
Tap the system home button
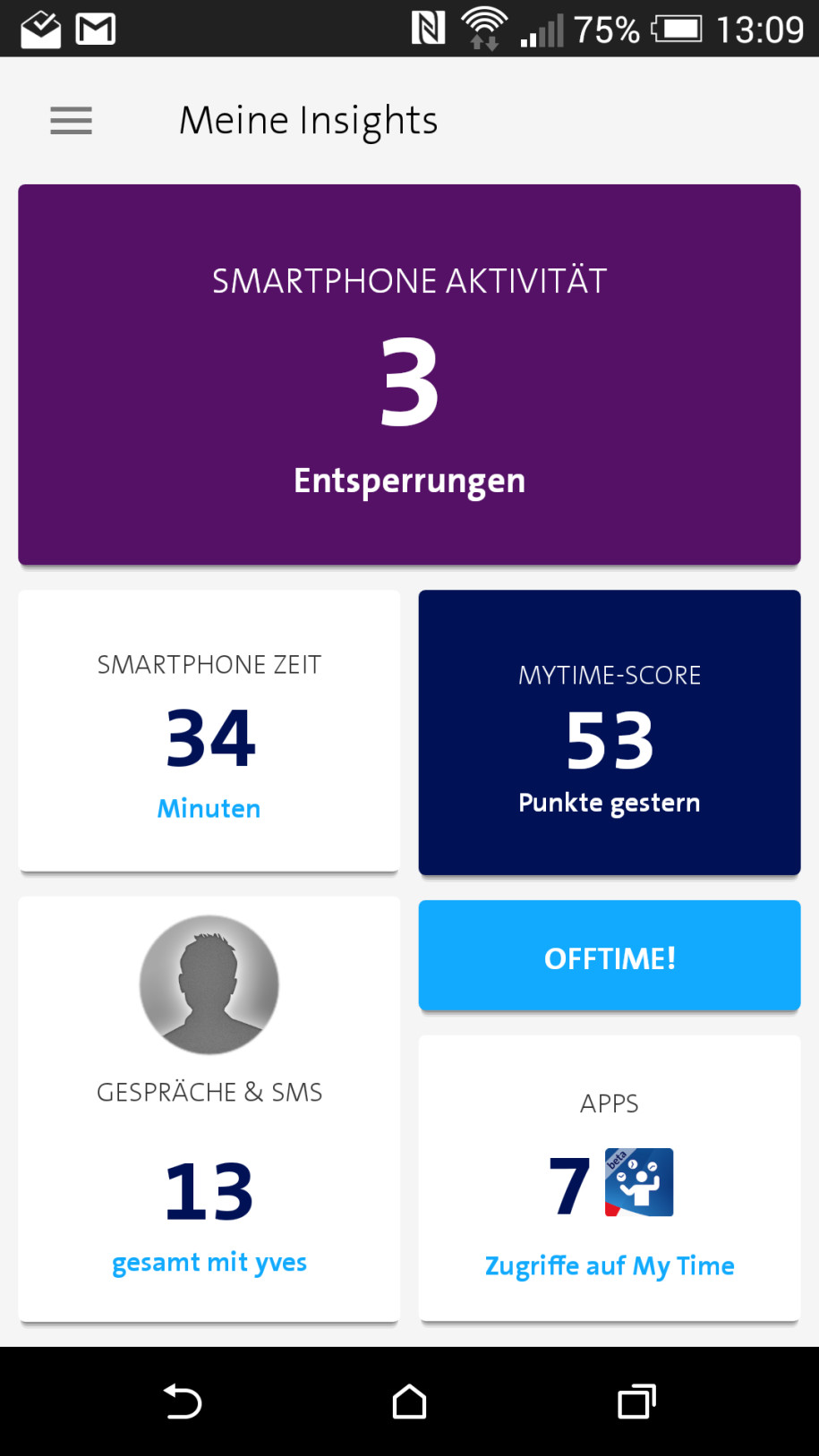pos(409,1401)
